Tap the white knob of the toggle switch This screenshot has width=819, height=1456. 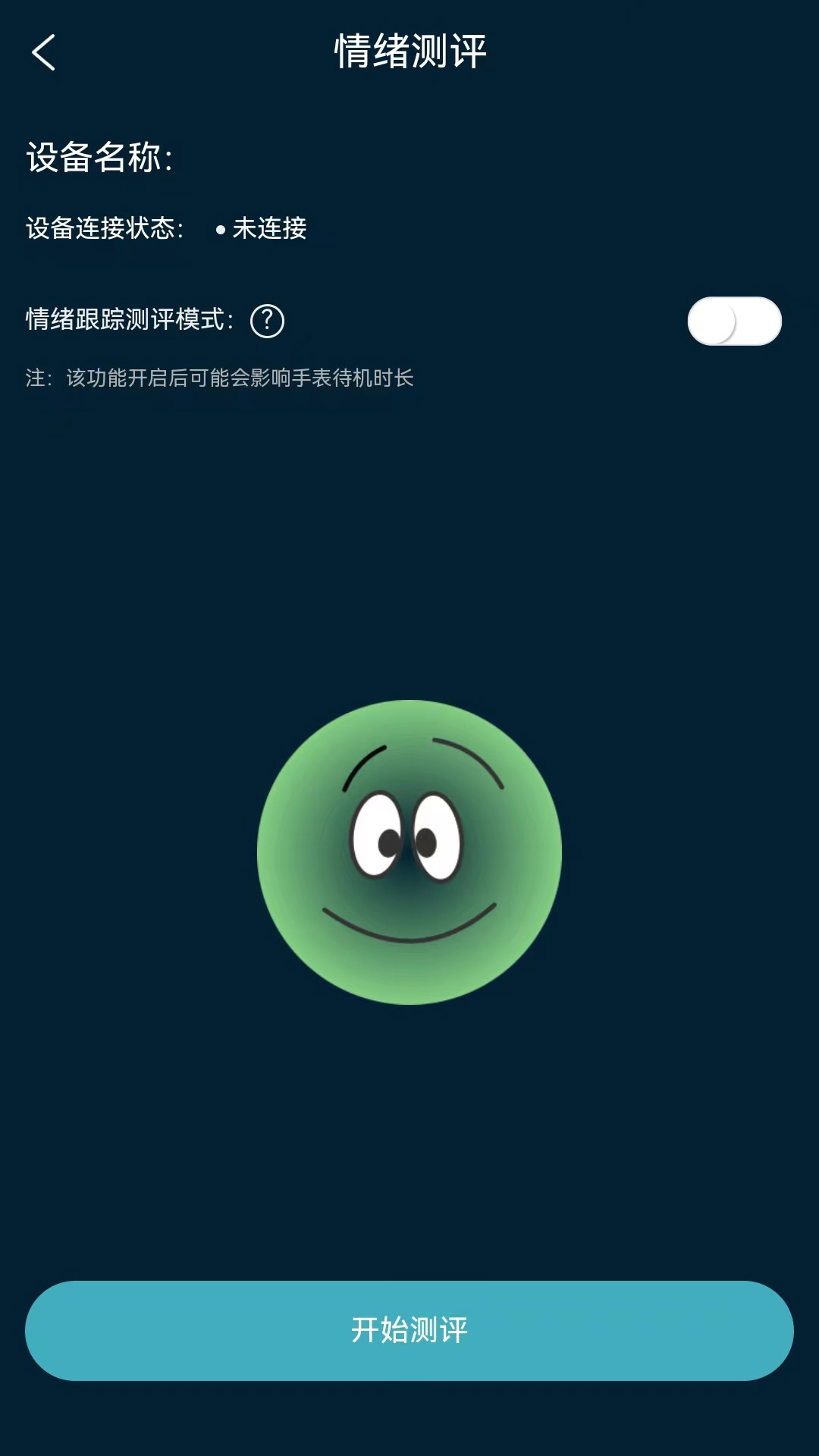coord(713,321)
